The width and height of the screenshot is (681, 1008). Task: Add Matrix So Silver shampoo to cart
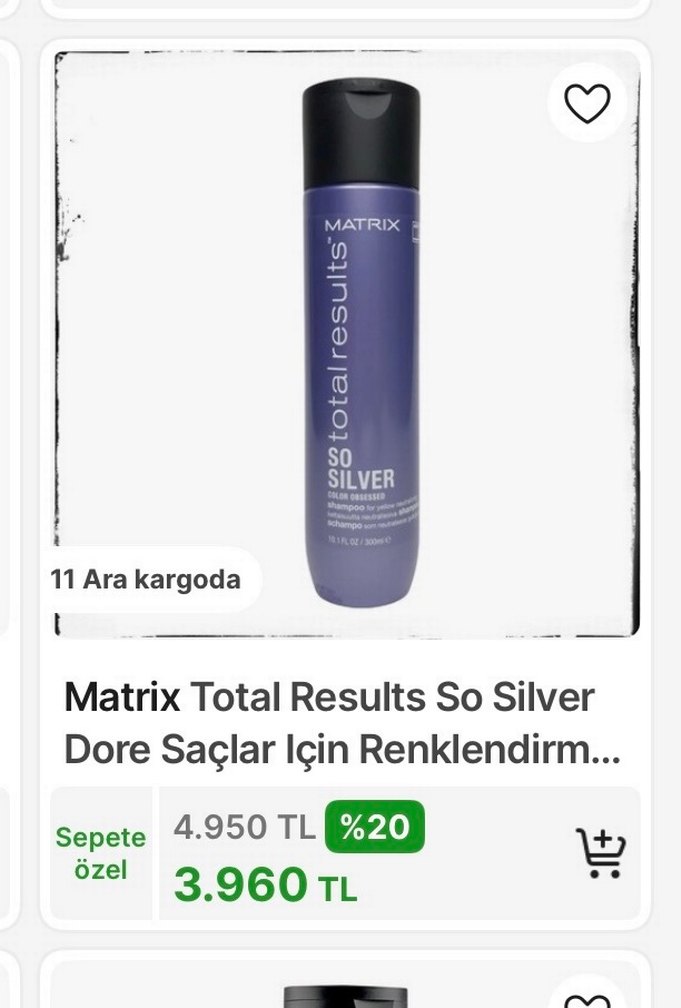pos(600,853)
